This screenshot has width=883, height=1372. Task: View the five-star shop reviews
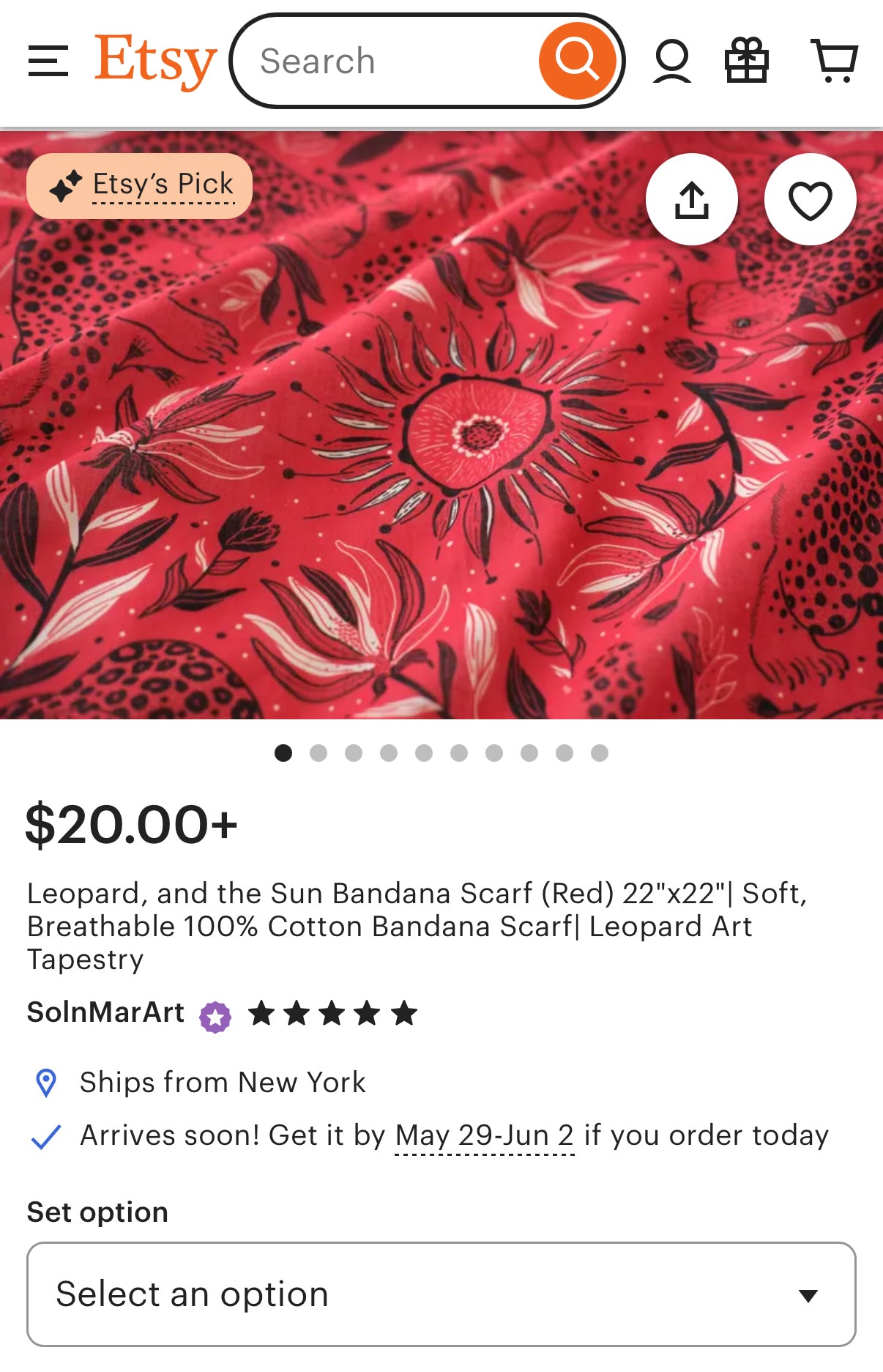point(332,1015)
